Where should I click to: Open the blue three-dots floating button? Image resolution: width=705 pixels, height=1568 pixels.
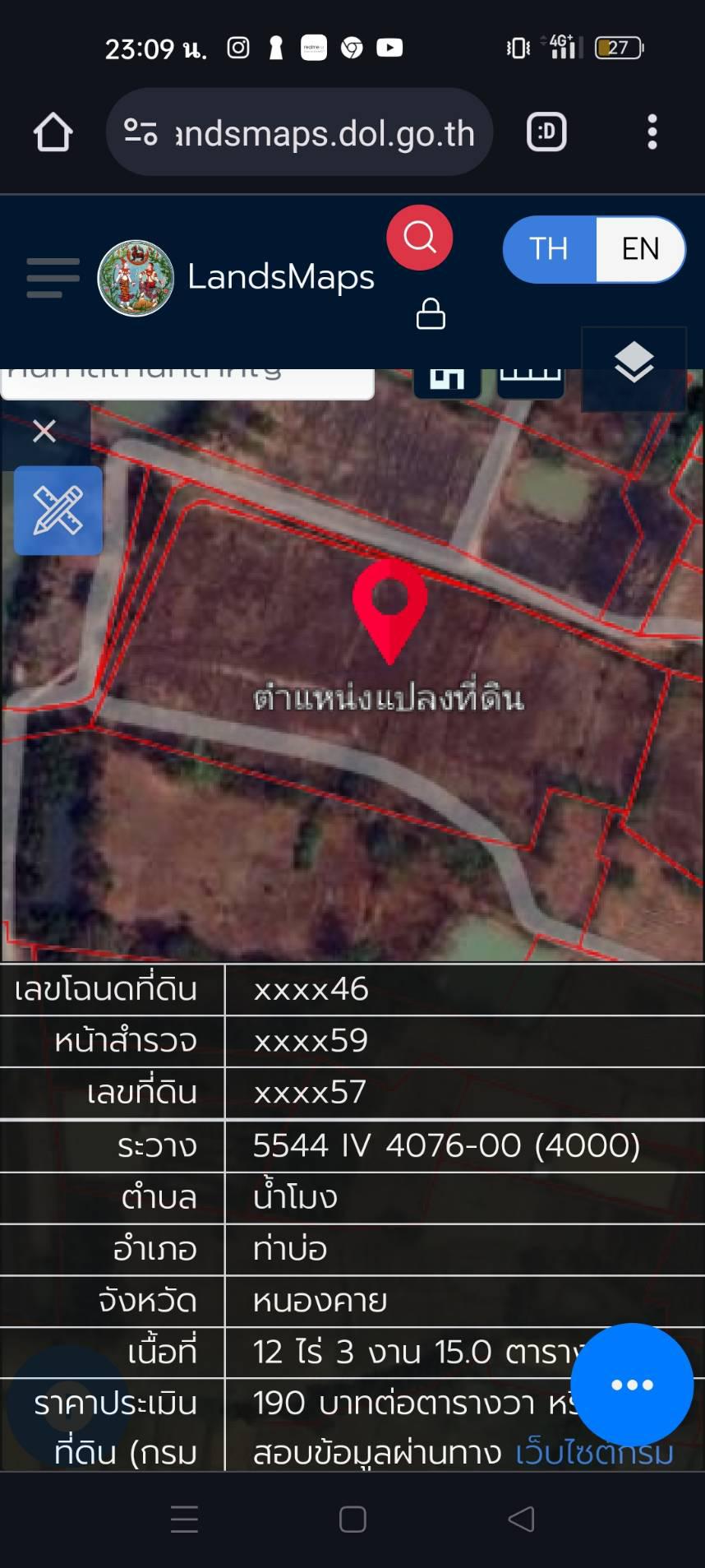(632, 1385)
